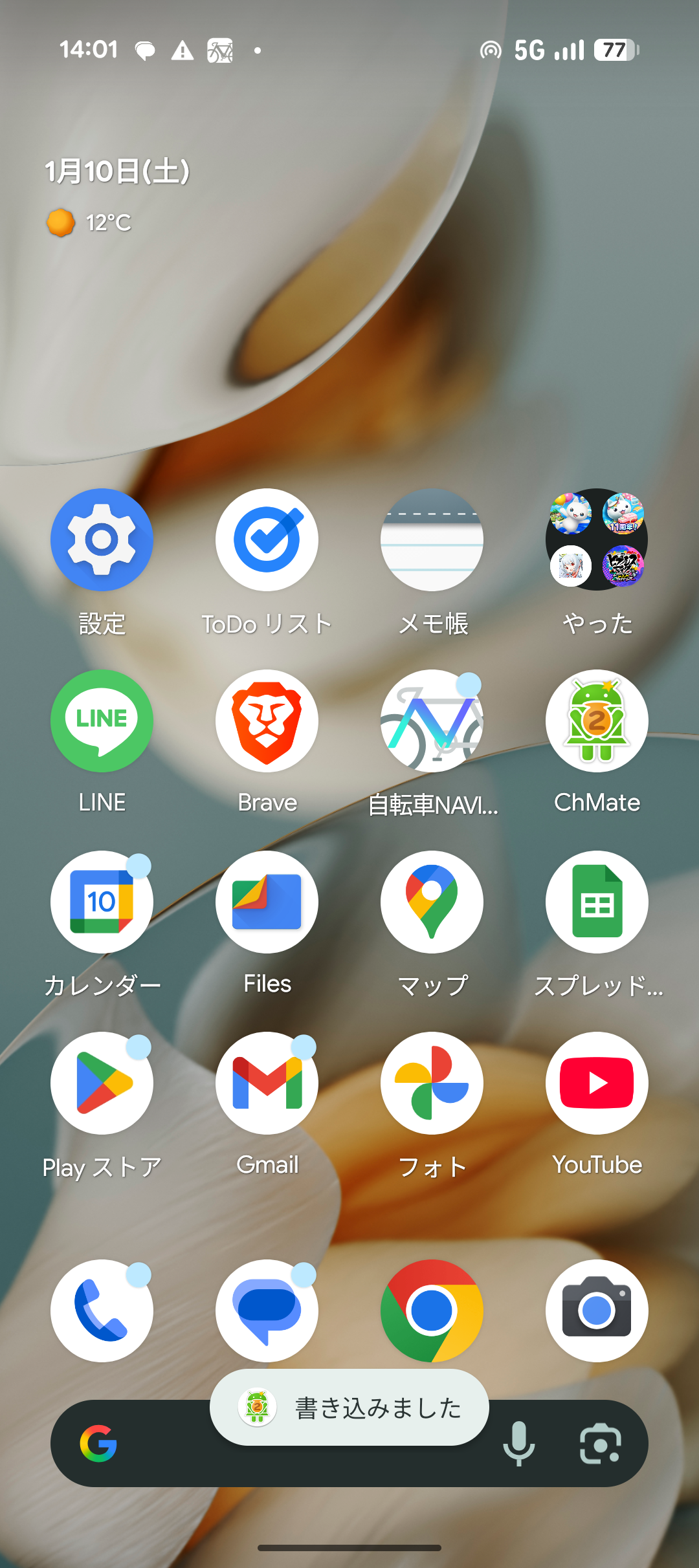
Task: Open the フォト photos app
Action: click(432, 1083)
